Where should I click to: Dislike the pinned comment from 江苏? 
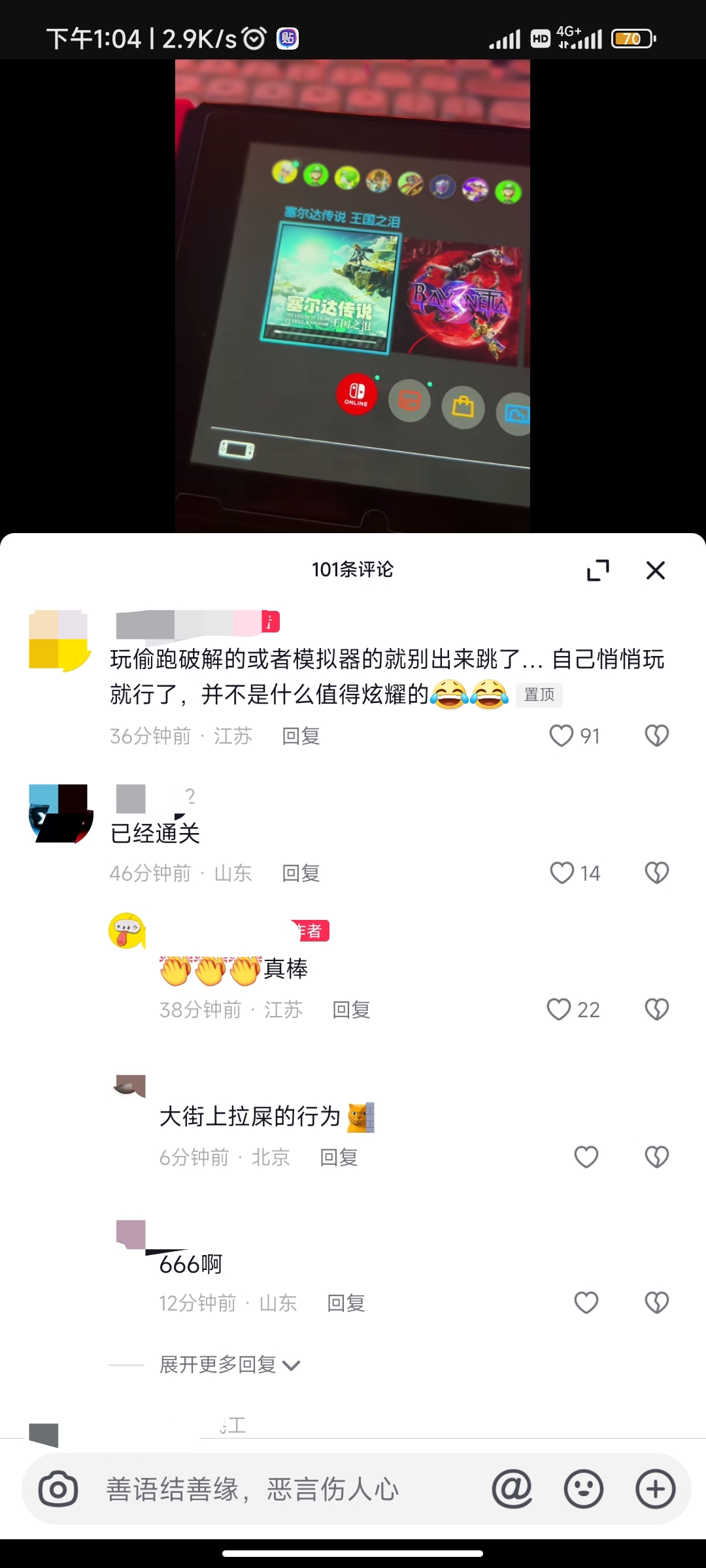656,736
